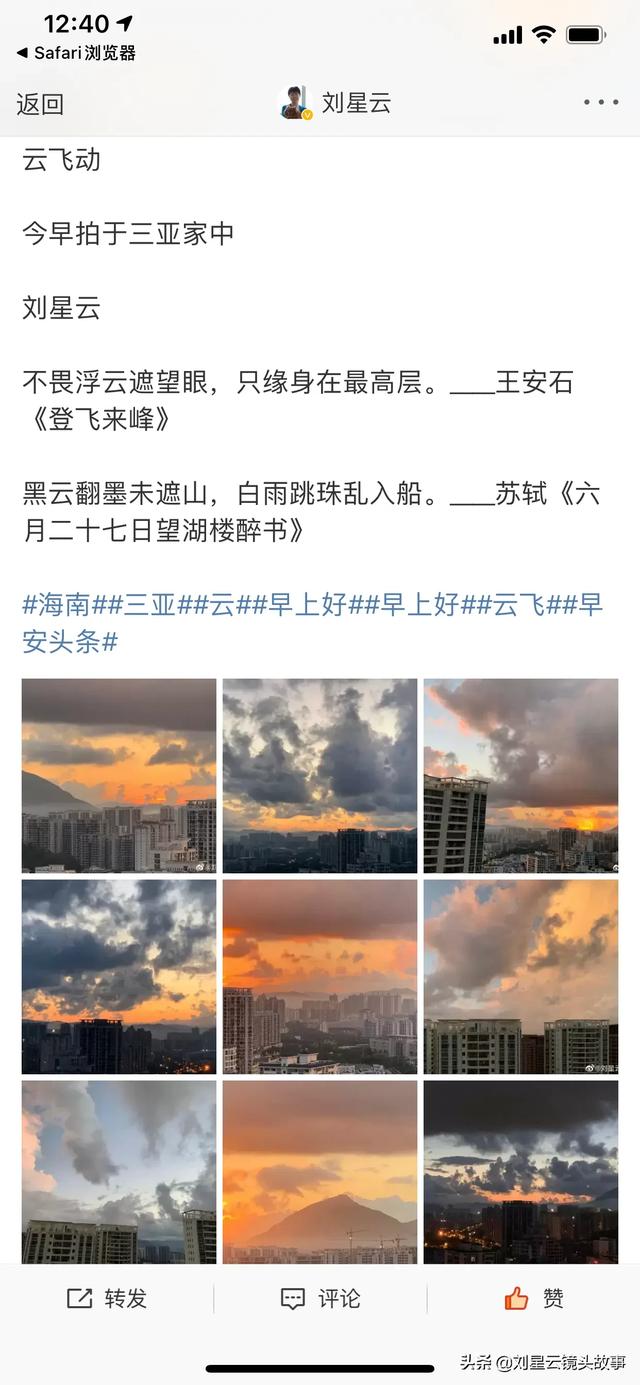Image resolution: width=640 pixels, height=1385 pixels.
Task: Open the #早安头条# hashtag
Action: (x=70, y=641)
